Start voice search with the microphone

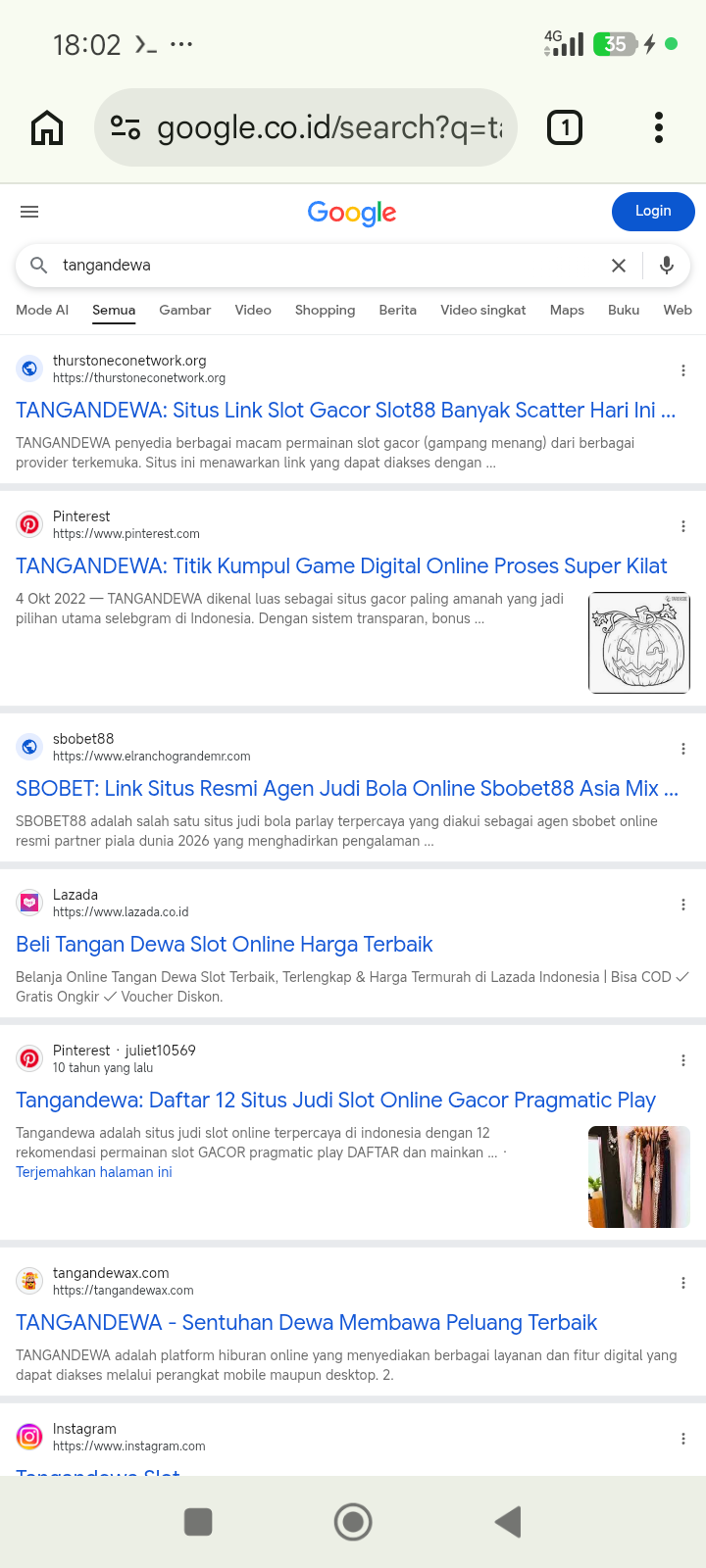[x=667, y=266]
